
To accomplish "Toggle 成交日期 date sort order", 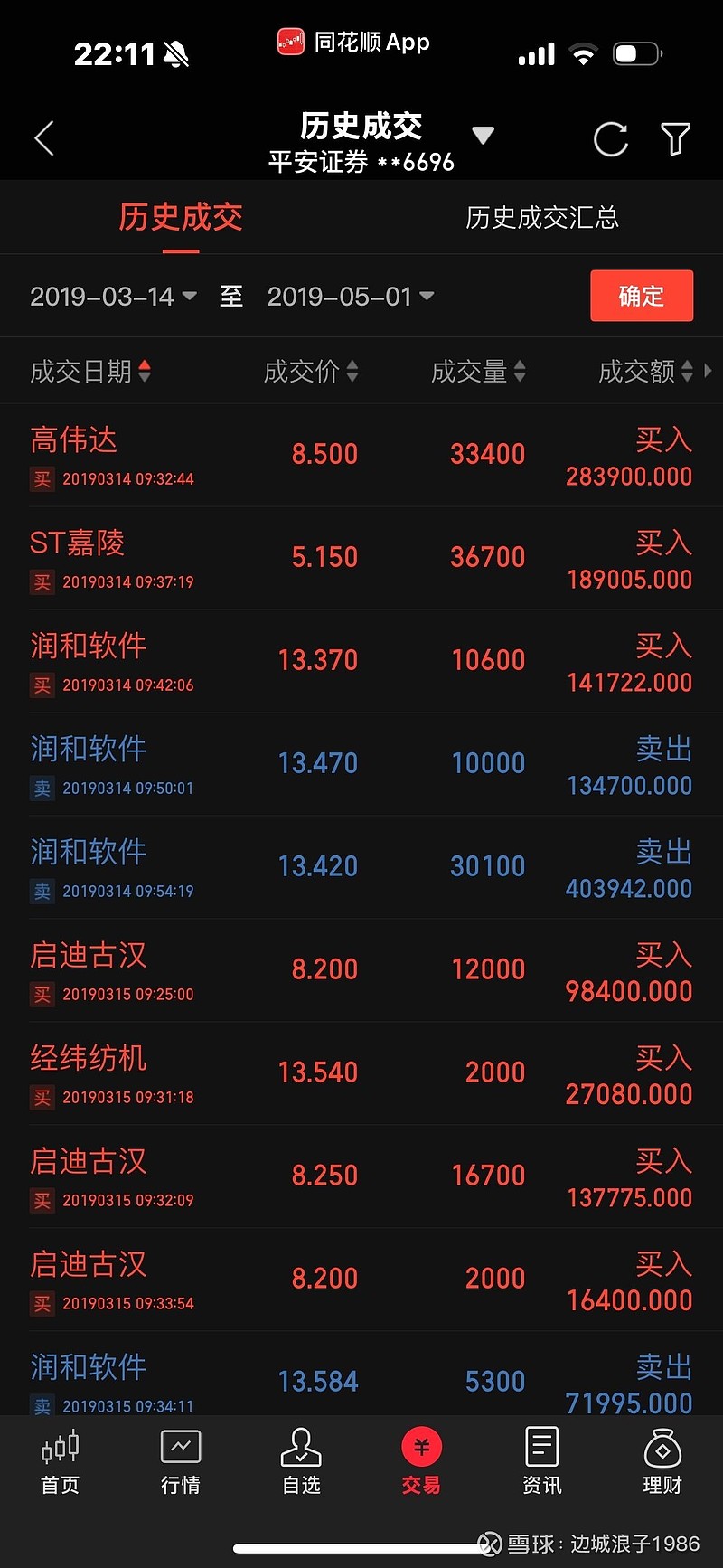I will (x=90, y=372).
